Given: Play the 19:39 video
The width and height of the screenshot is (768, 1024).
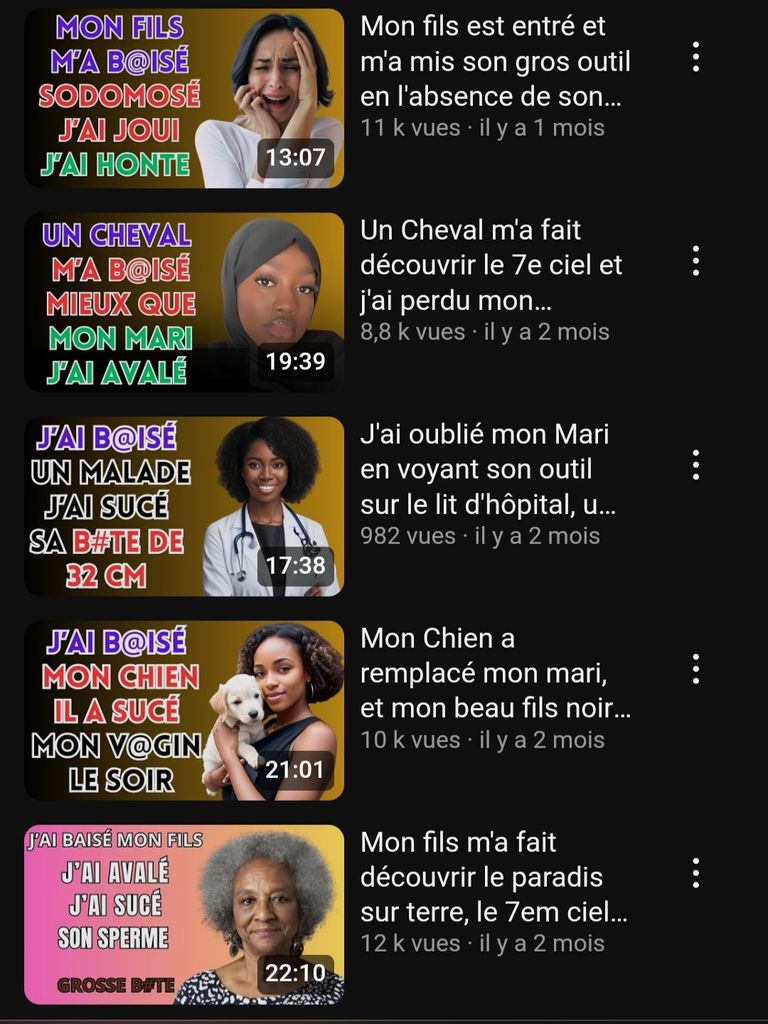Looking at the screenshot, I should (184, 302).
